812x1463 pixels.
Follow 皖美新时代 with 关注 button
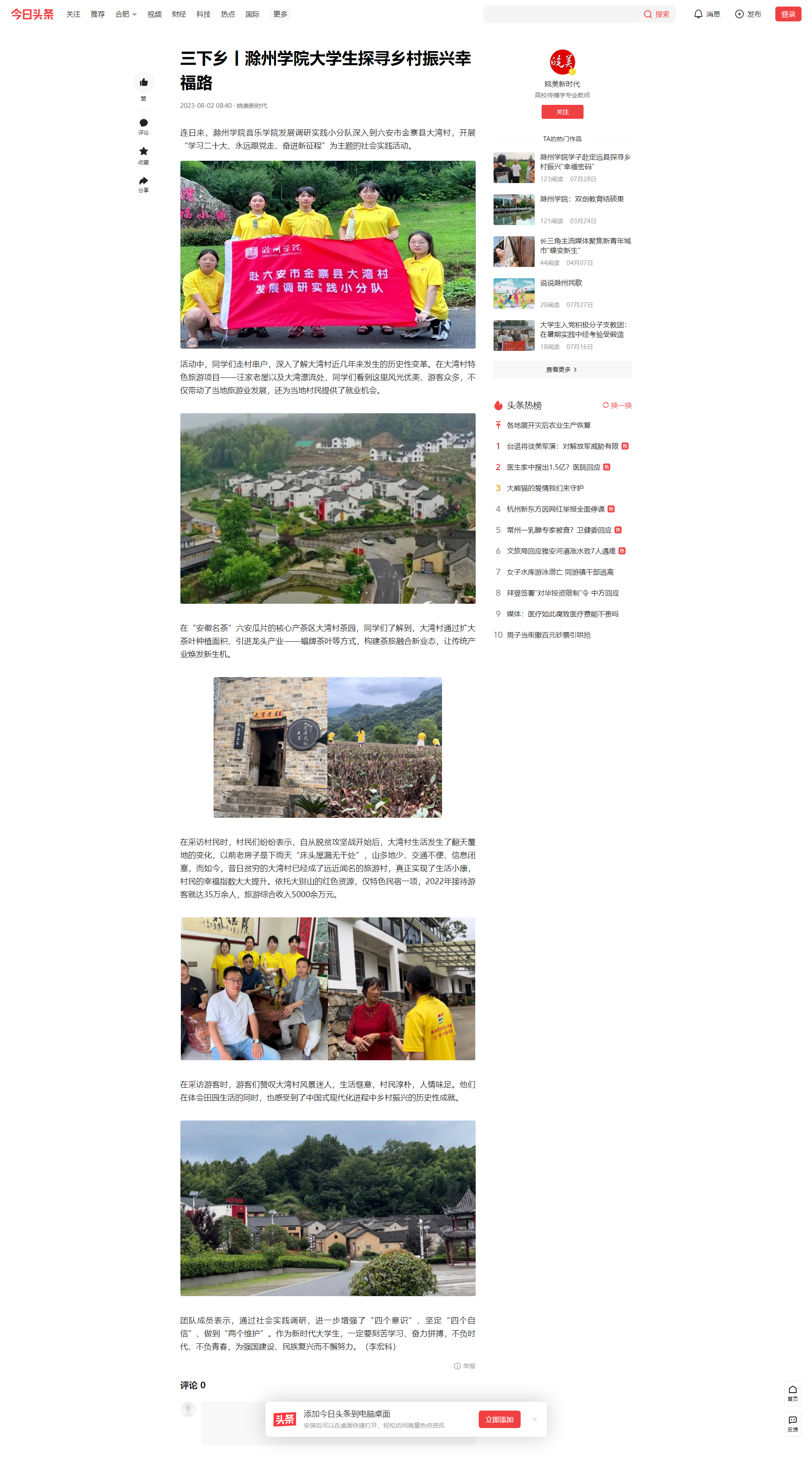coord(562,112)
